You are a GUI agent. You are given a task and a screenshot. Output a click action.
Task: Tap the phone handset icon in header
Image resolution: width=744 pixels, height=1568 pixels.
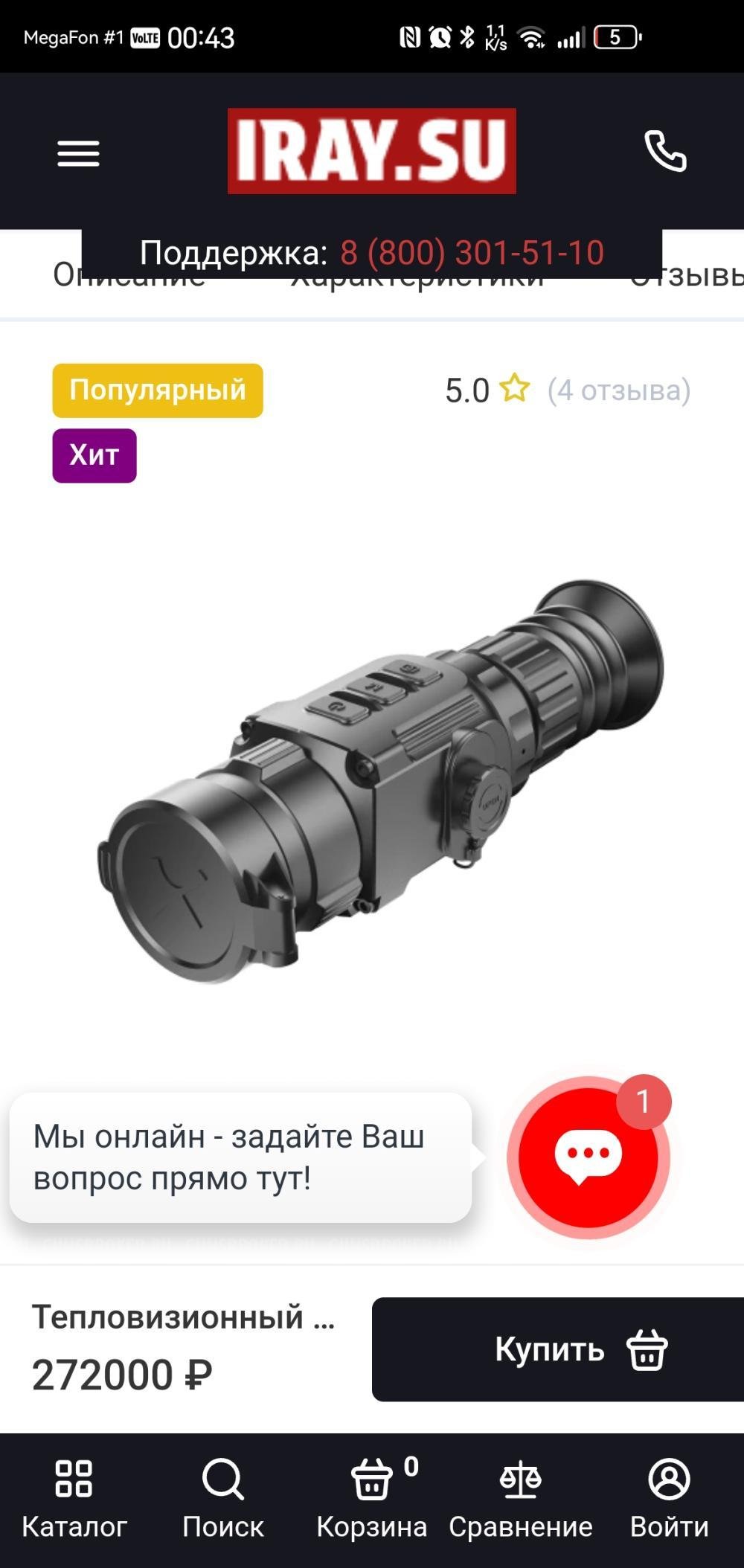(664, 152)
